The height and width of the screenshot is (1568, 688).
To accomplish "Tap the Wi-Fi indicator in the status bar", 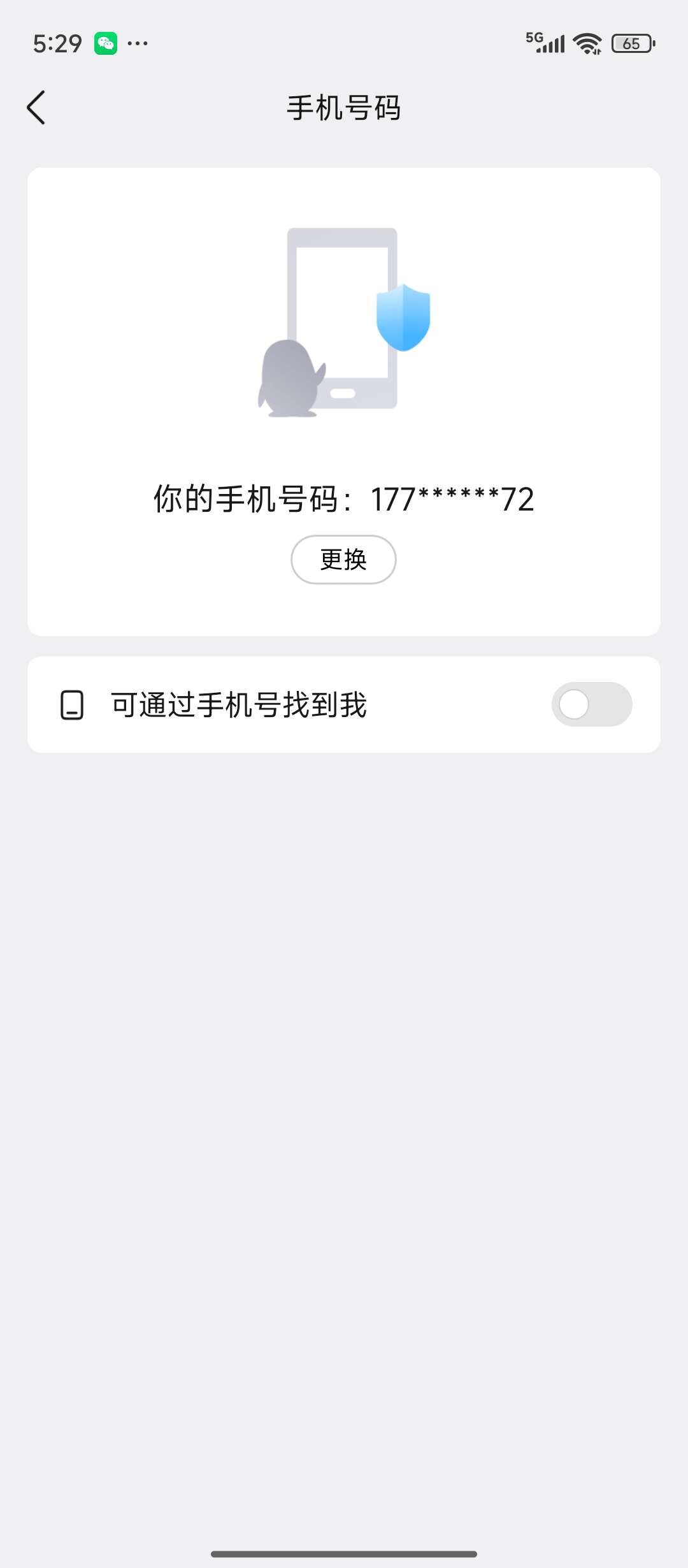I will click(x=587, y=43).
